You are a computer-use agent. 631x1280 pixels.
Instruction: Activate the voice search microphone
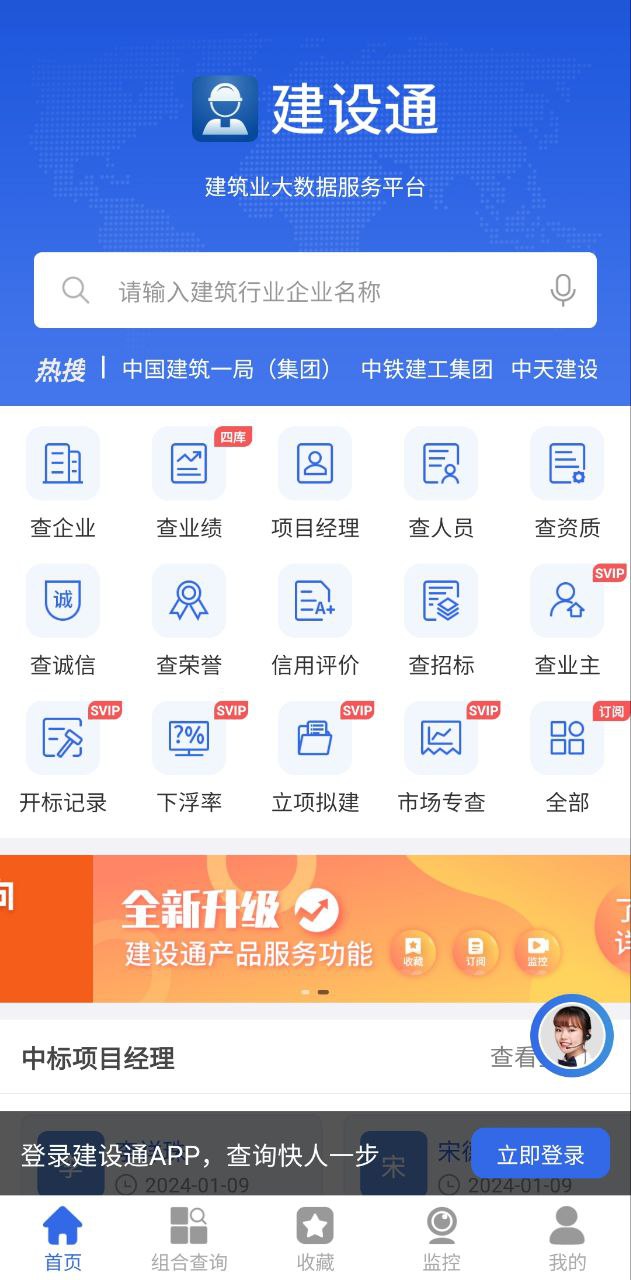point(563,291)
